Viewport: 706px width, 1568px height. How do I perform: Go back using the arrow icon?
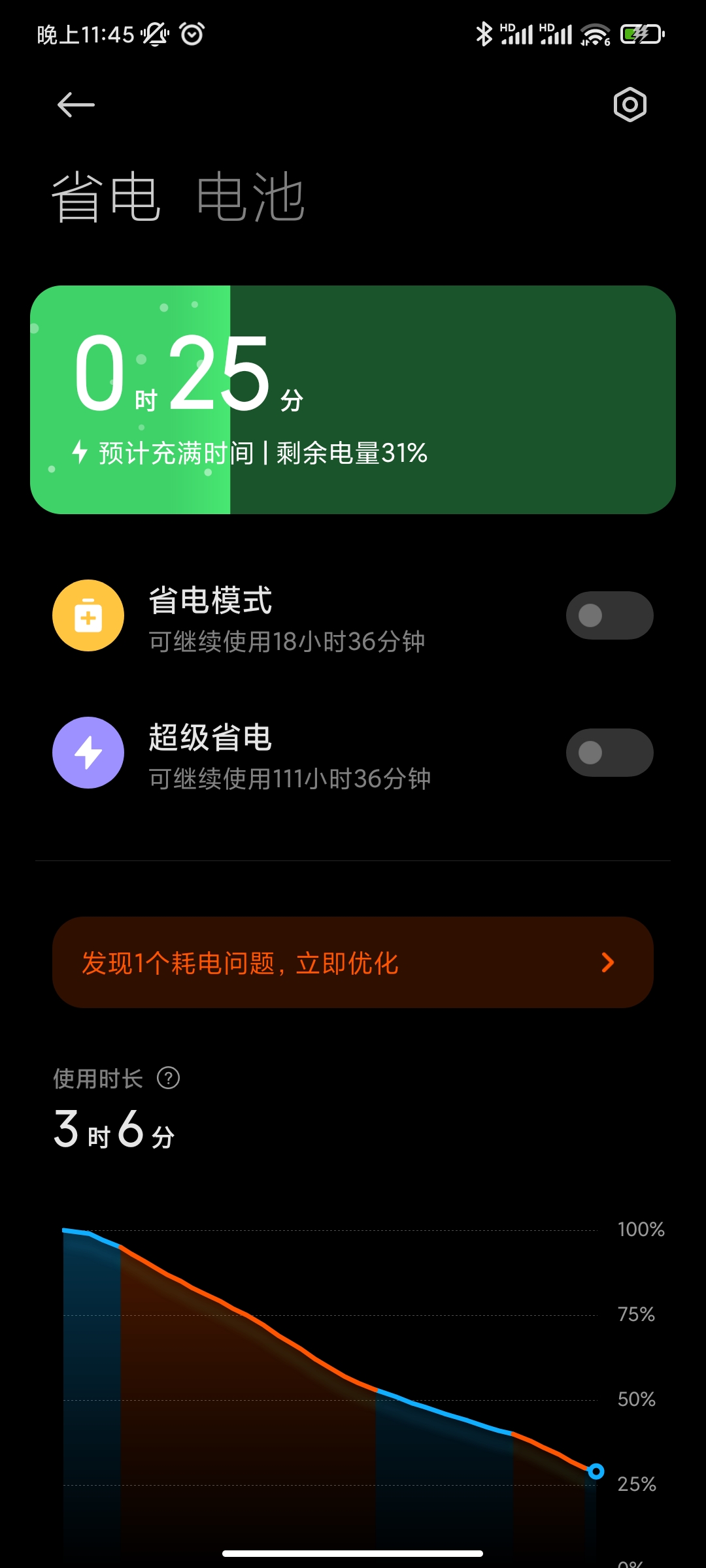[x=76, y=105]
